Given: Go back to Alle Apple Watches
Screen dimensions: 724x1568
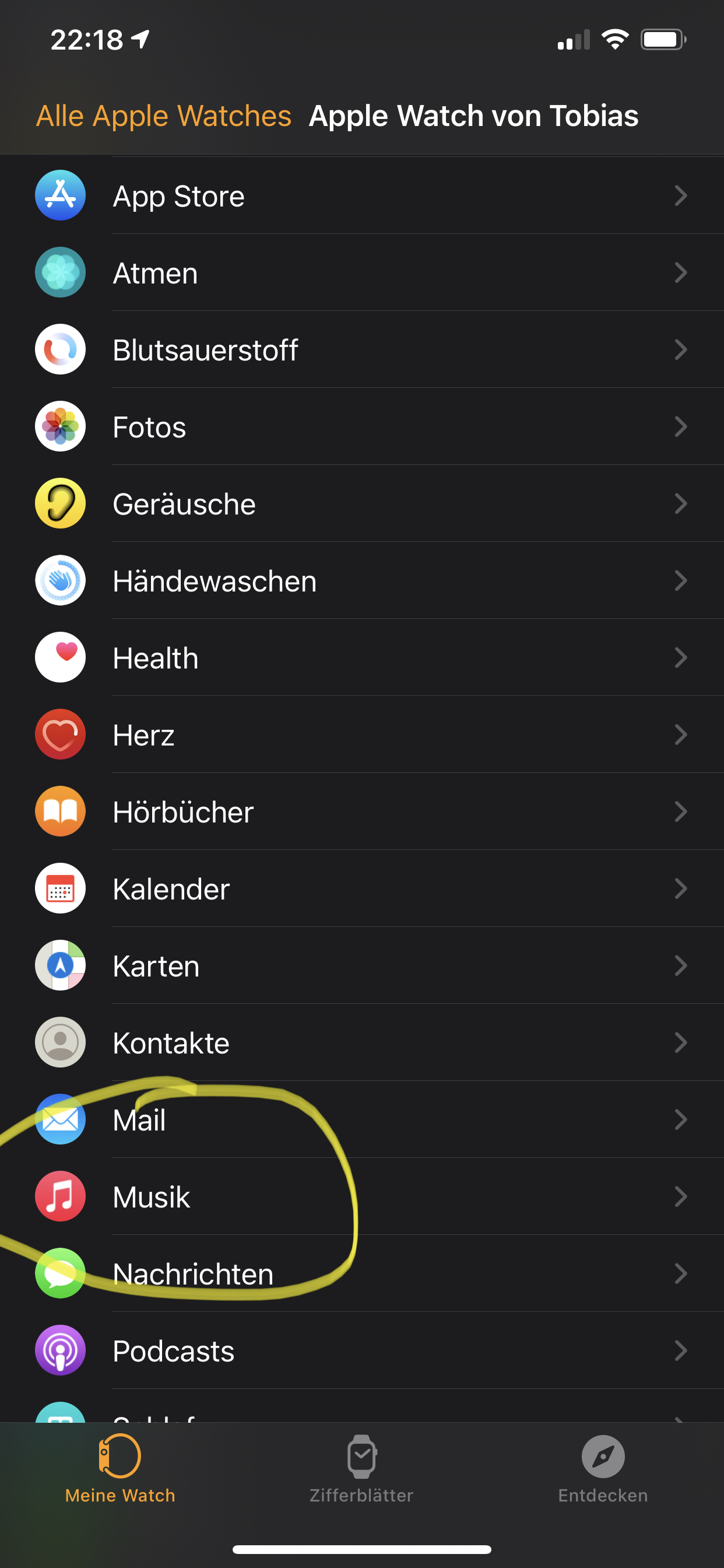Looking at the screenshot, I should [164, 116].
